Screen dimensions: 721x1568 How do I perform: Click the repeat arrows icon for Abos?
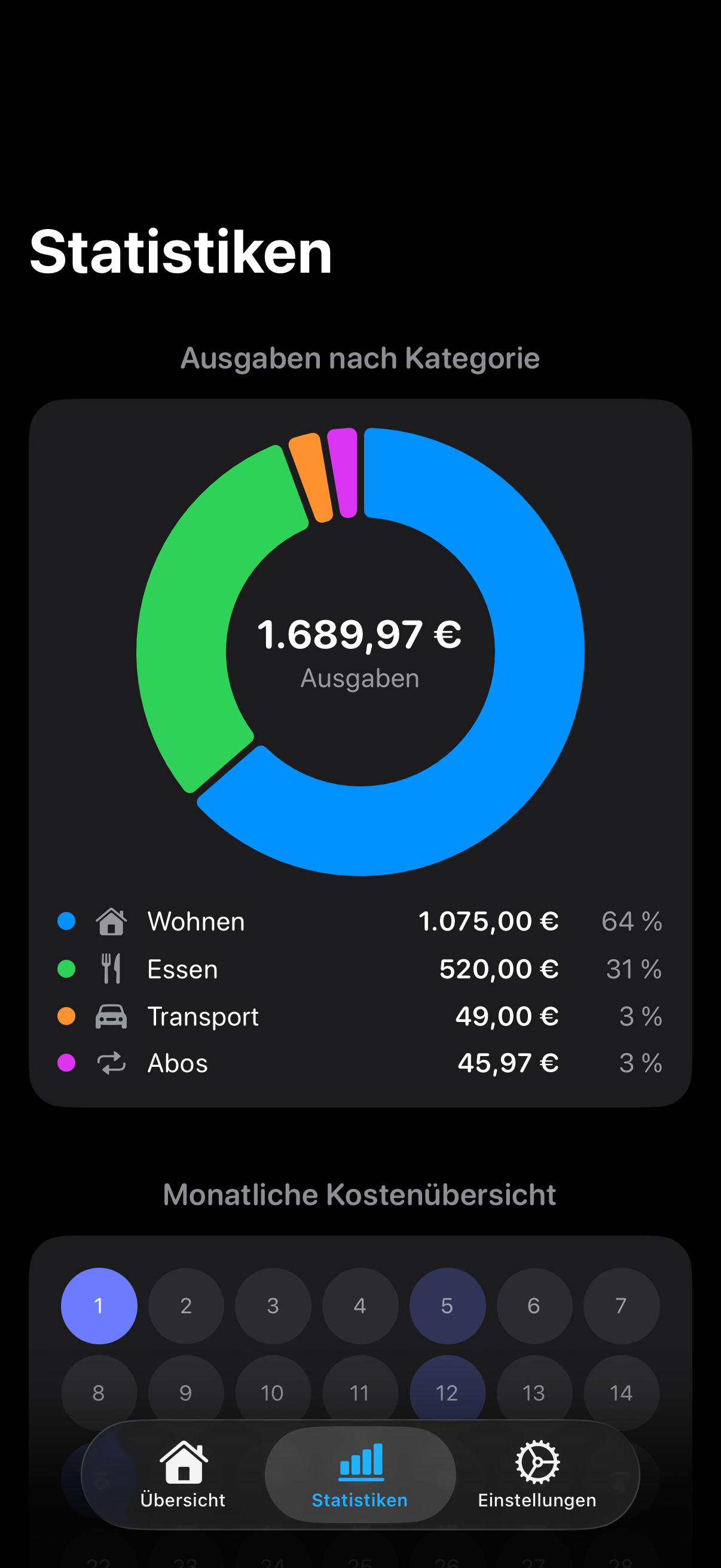[112, 1063]
